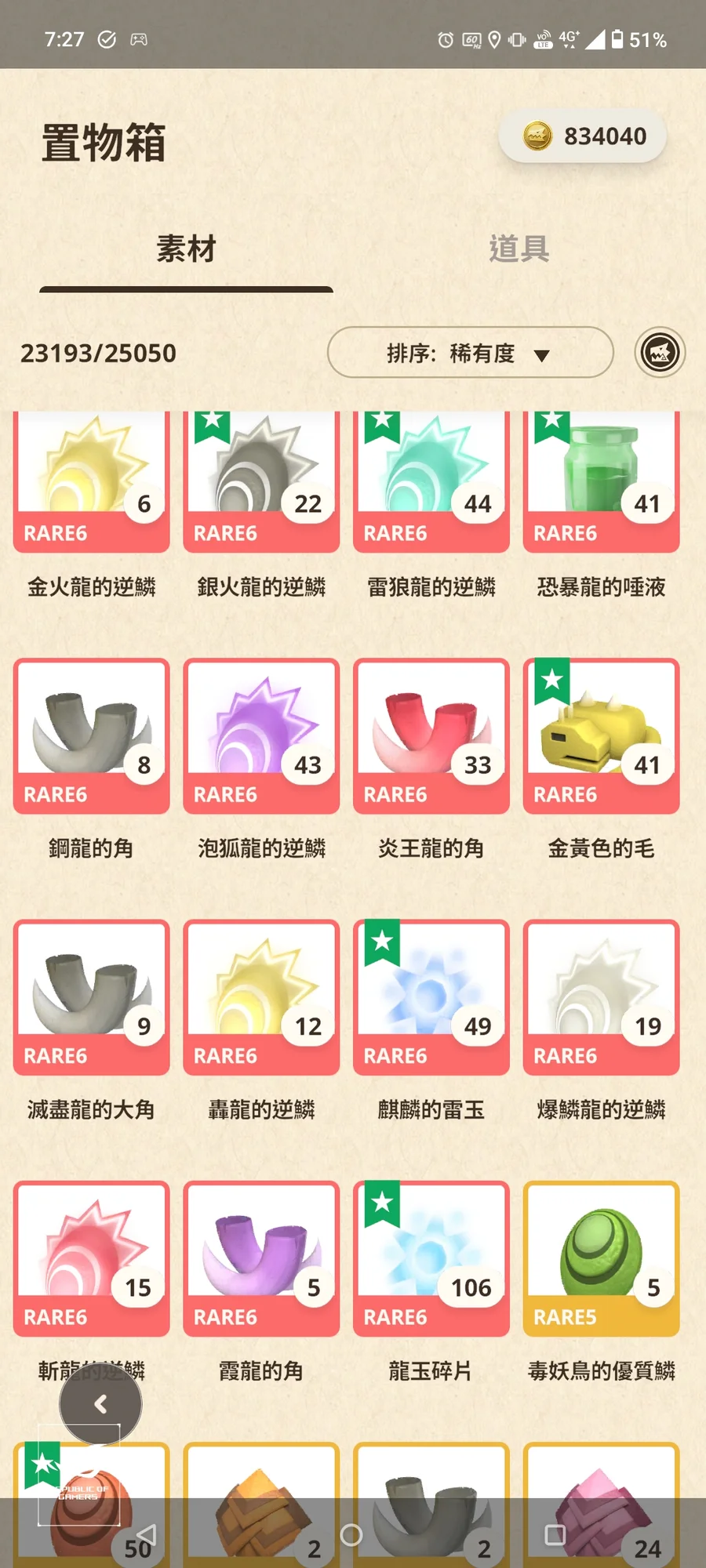Select the 素材 tab
This screenshot has width=706, height=1568.
pos(186,249)
